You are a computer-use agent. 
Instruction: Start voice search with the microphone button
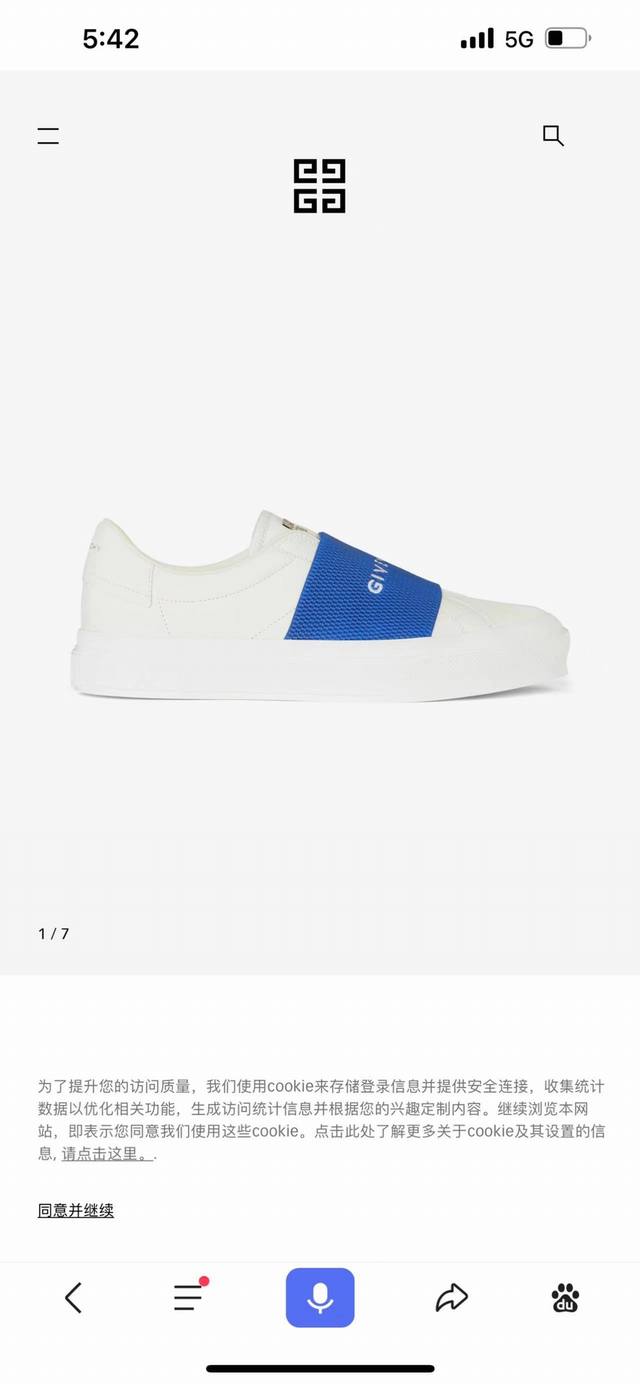[x=320, y=1298]
